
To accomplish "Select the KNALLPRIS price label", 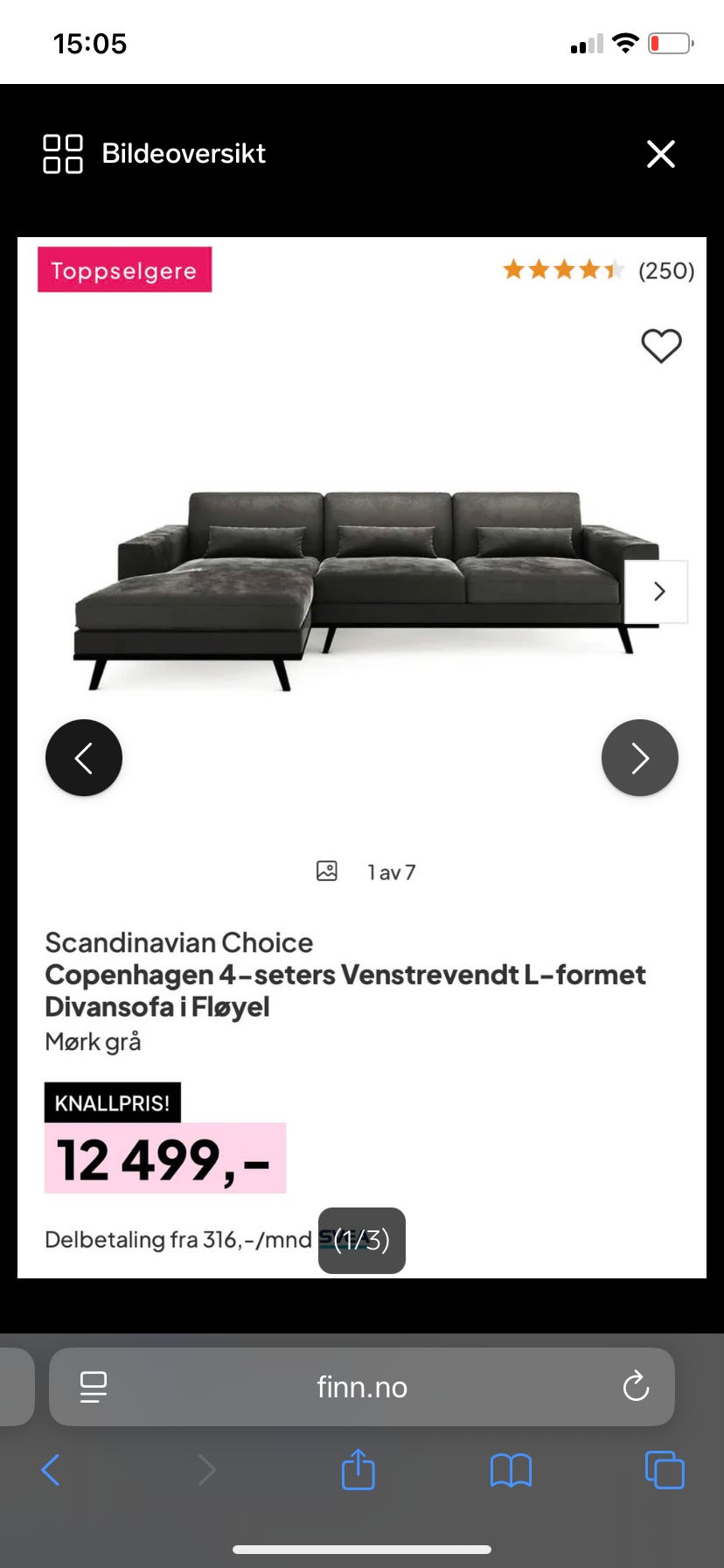I will (112, 1102).
